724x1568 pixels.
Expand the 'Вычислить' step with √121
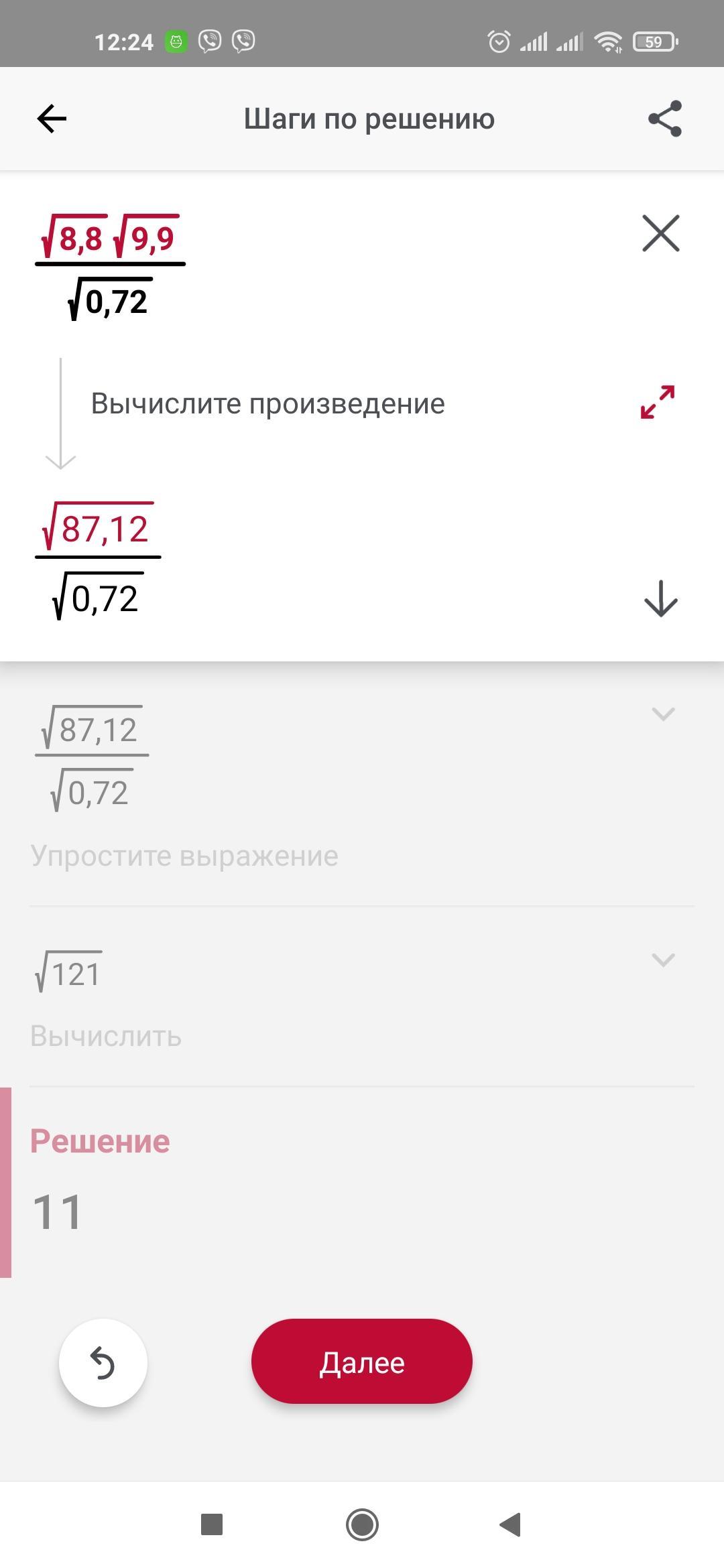tap(663, 960)
